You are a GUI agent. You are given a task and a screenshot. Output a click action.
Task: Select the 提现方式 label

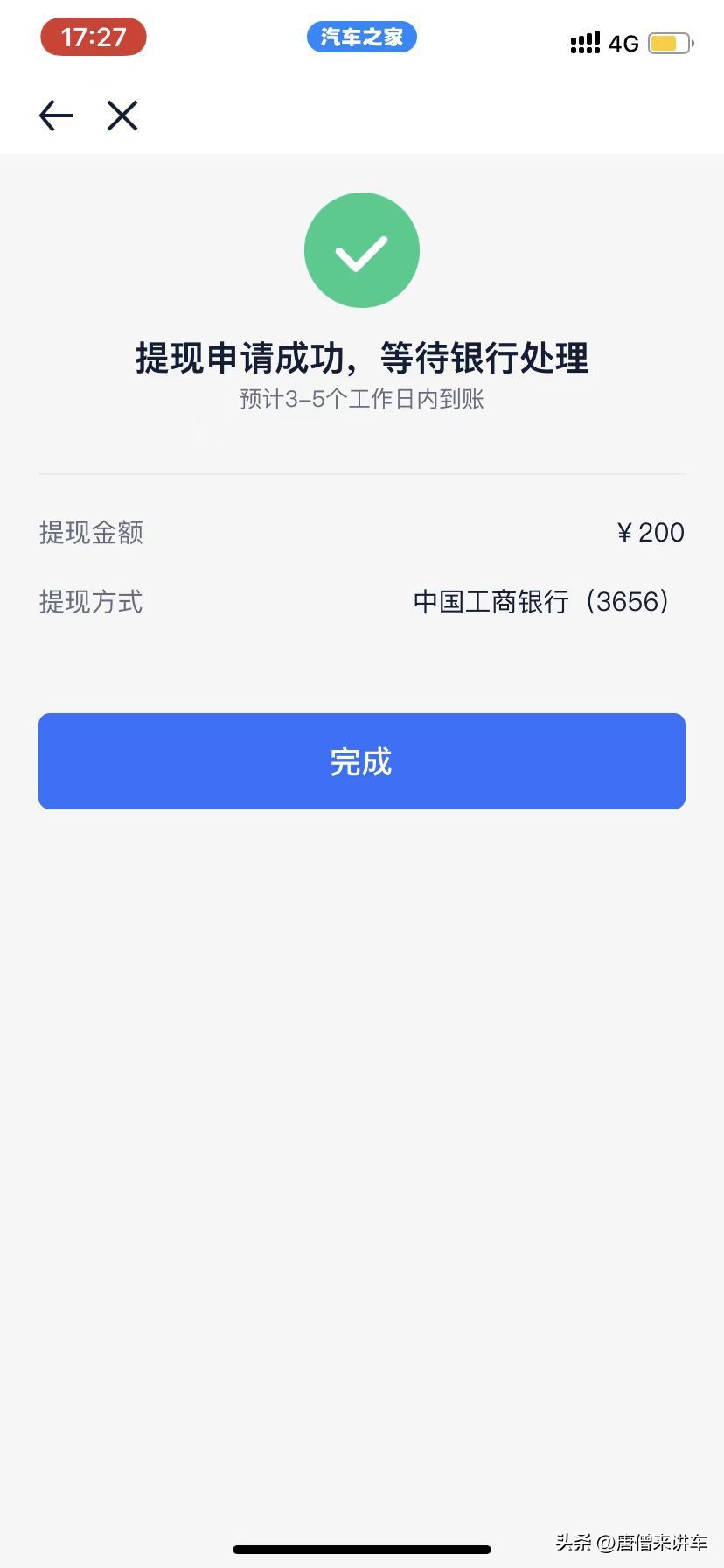pos(91,603)
